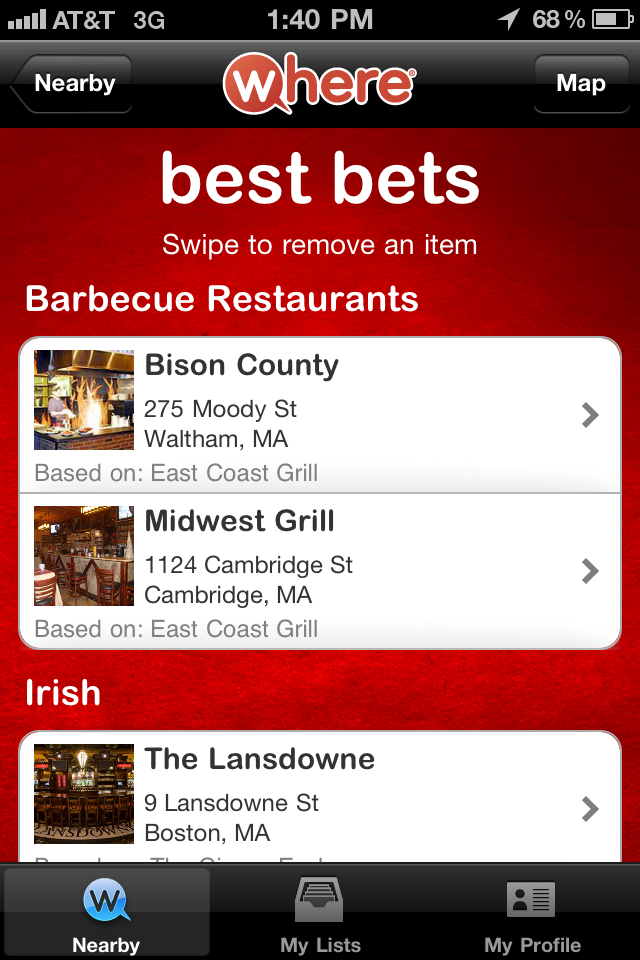View Midwest Grill listing
Image resolution: width=640 pixels, height=960 pixels.
click(x=320, y=570)
